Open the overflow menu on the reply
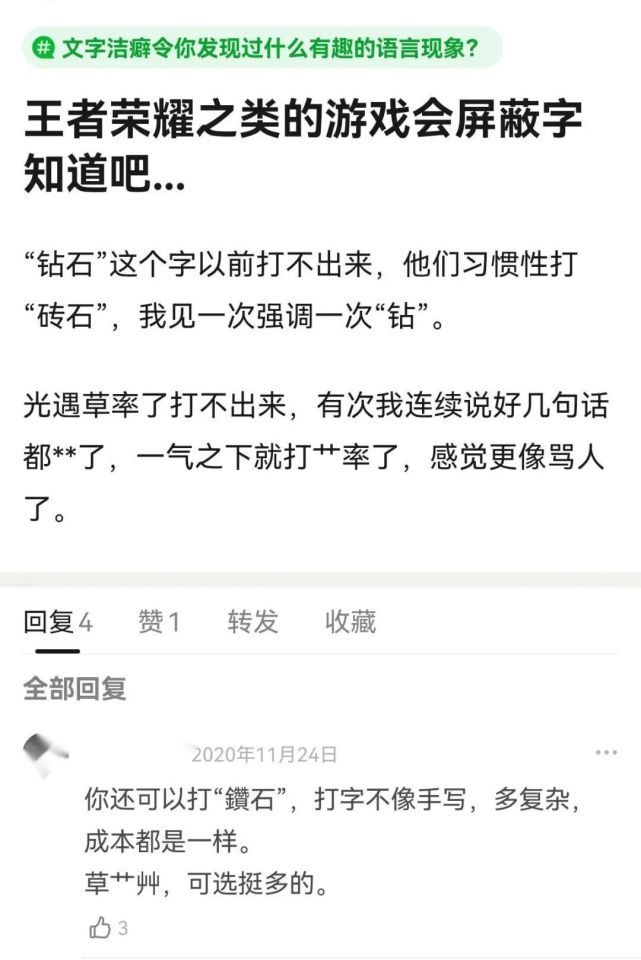This screenshot has width=641, height=960. [606, 753]
